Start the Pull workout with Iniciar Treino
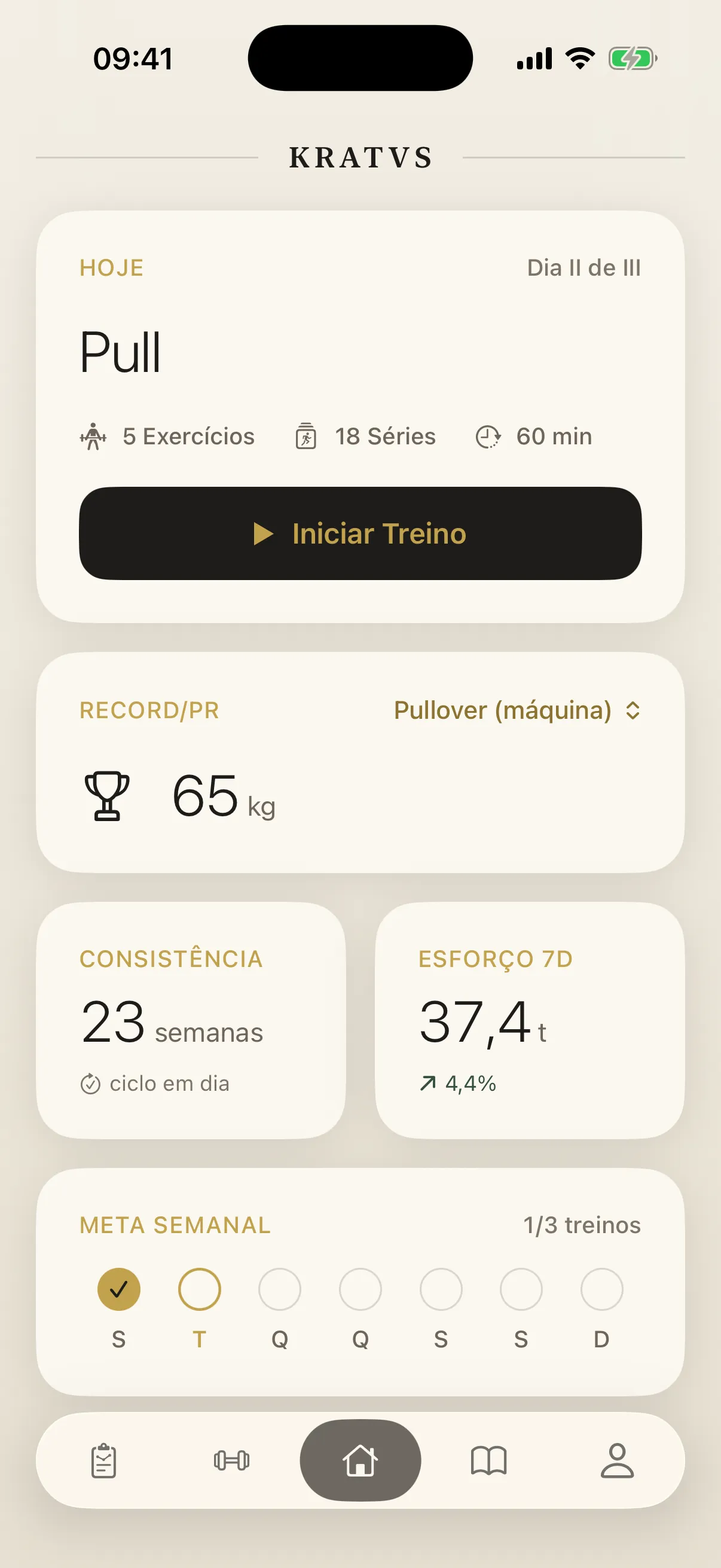 [360, 533]
